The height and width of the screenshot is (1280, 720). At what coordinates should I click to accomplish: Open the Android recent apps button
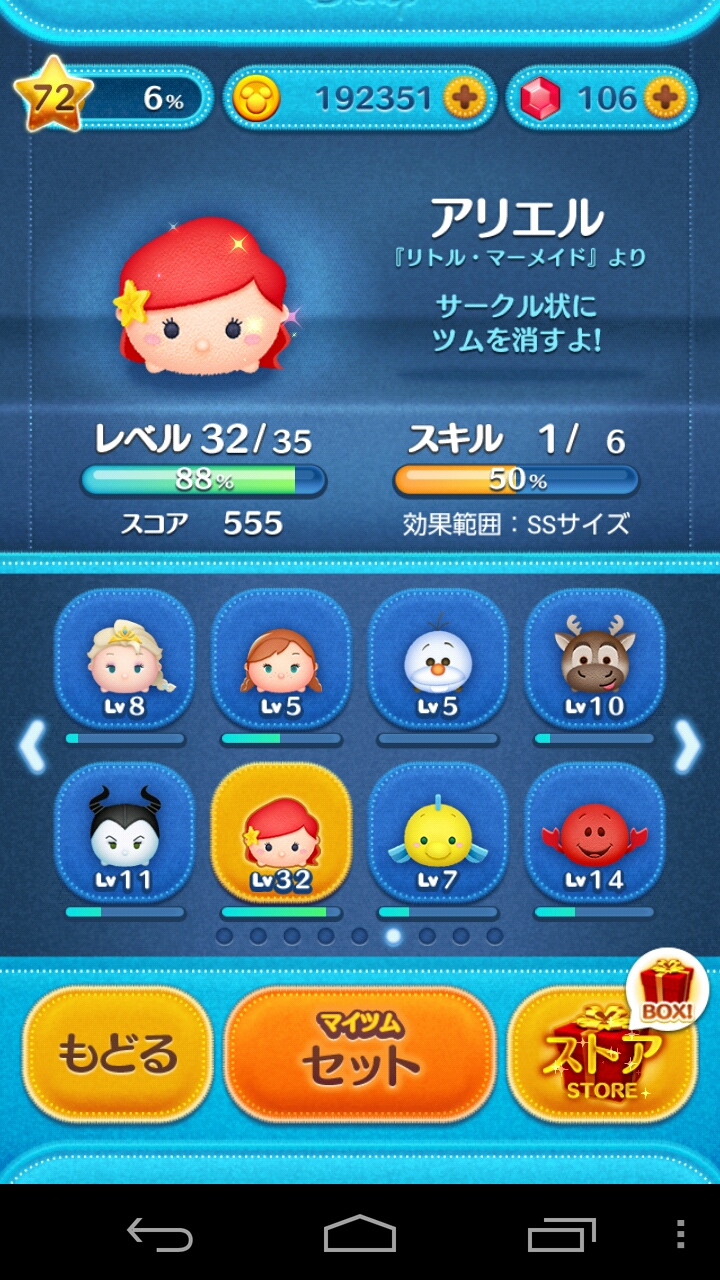pyautogui.click(x=561, y=1234)
